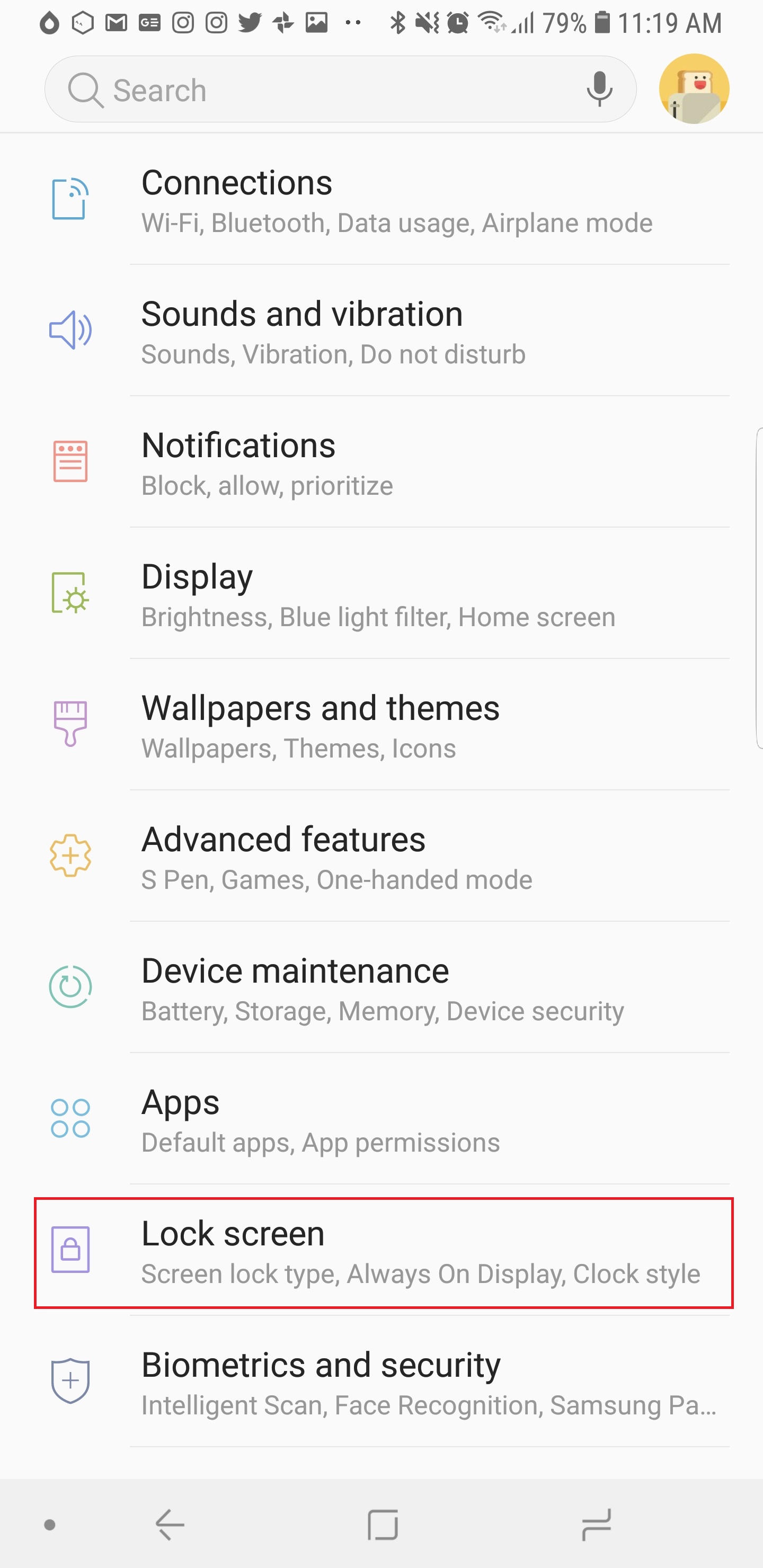Open Sounds and vibration settings

click(390, 332)
